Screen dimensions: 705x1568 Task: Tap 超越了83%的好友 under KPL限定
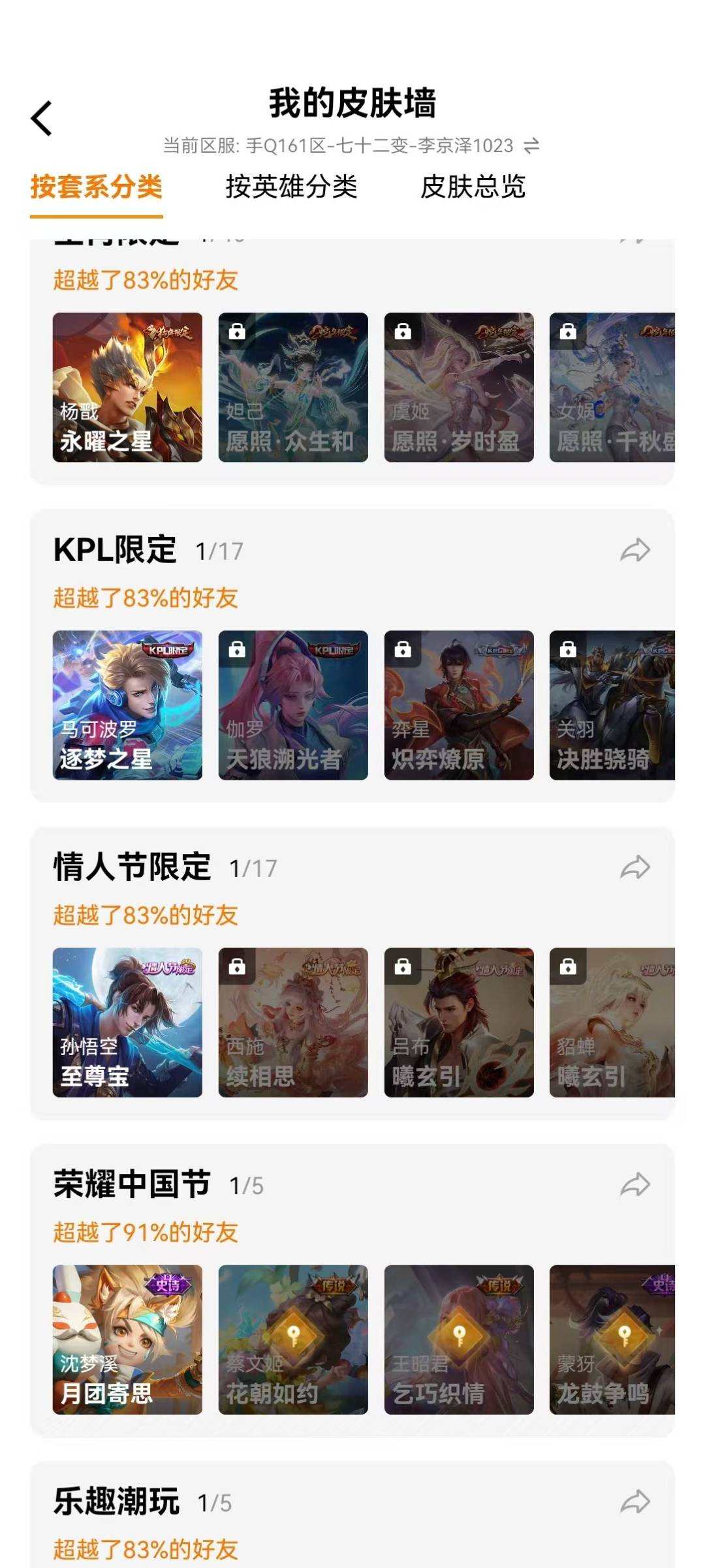[145, 598]
